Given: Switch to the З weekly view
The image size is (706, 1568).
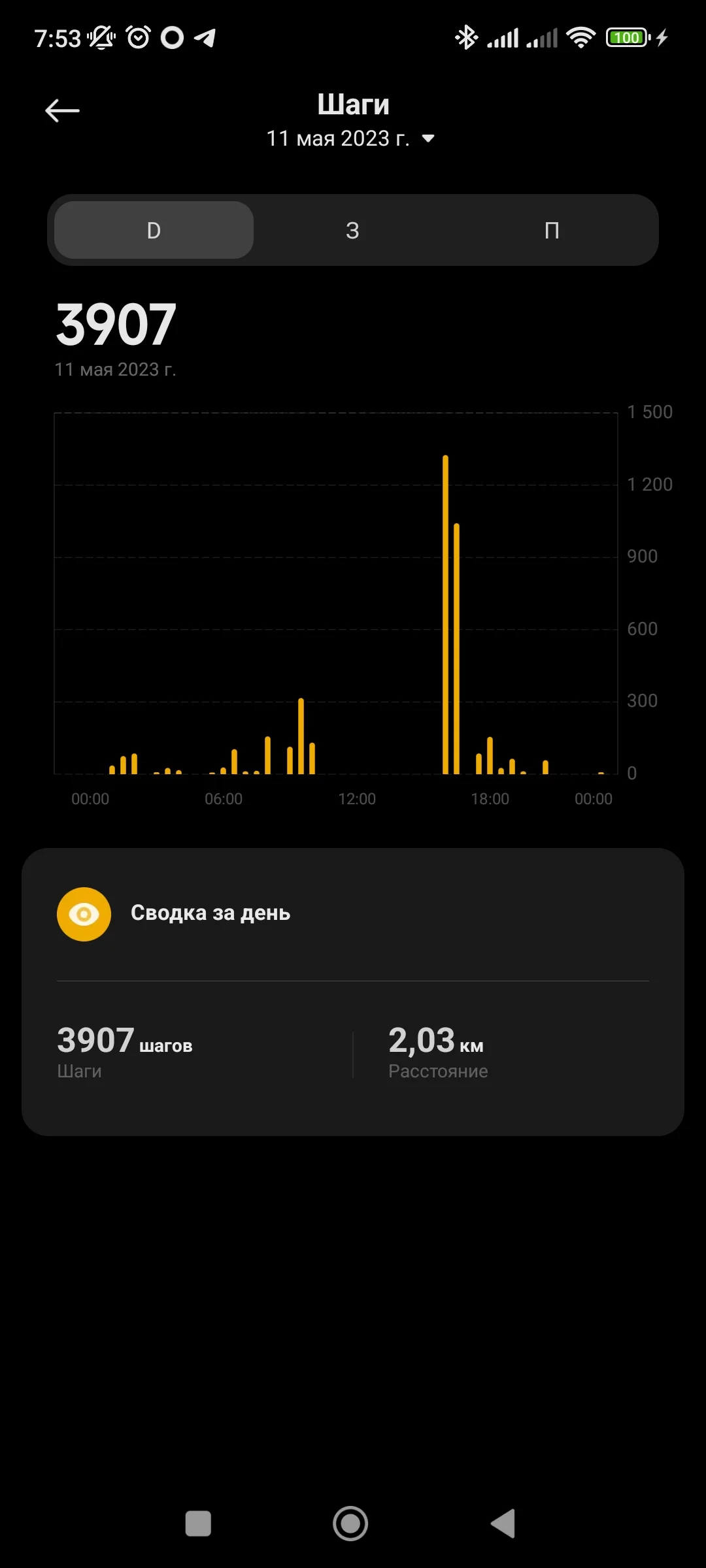Looking at the screenshot, I should pos(353,230).
